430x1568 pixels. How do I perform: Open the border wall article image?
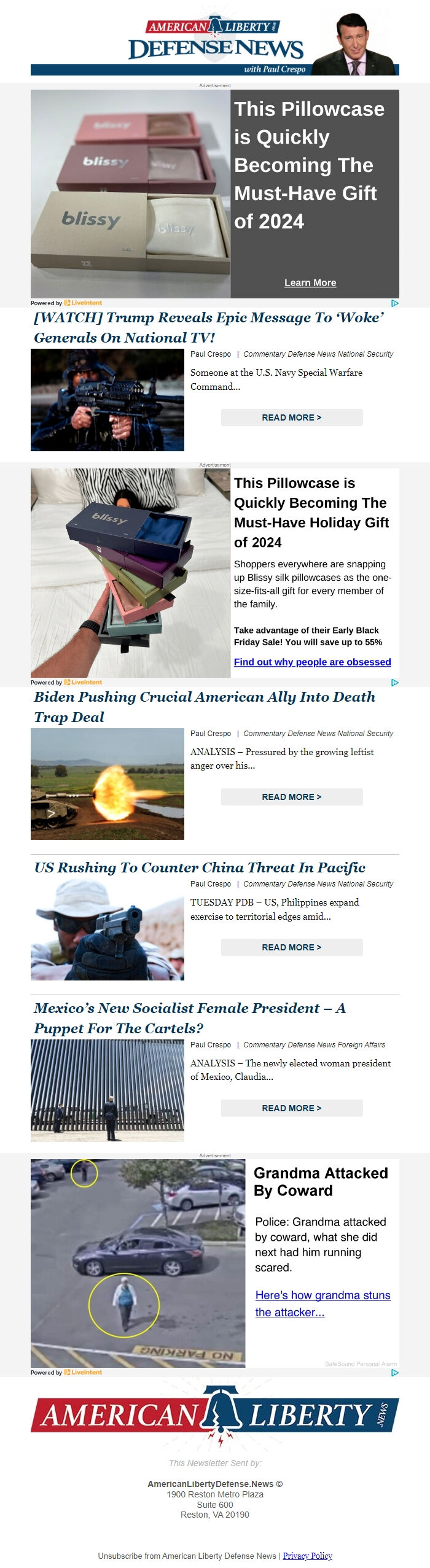(x=107, y=1090)
